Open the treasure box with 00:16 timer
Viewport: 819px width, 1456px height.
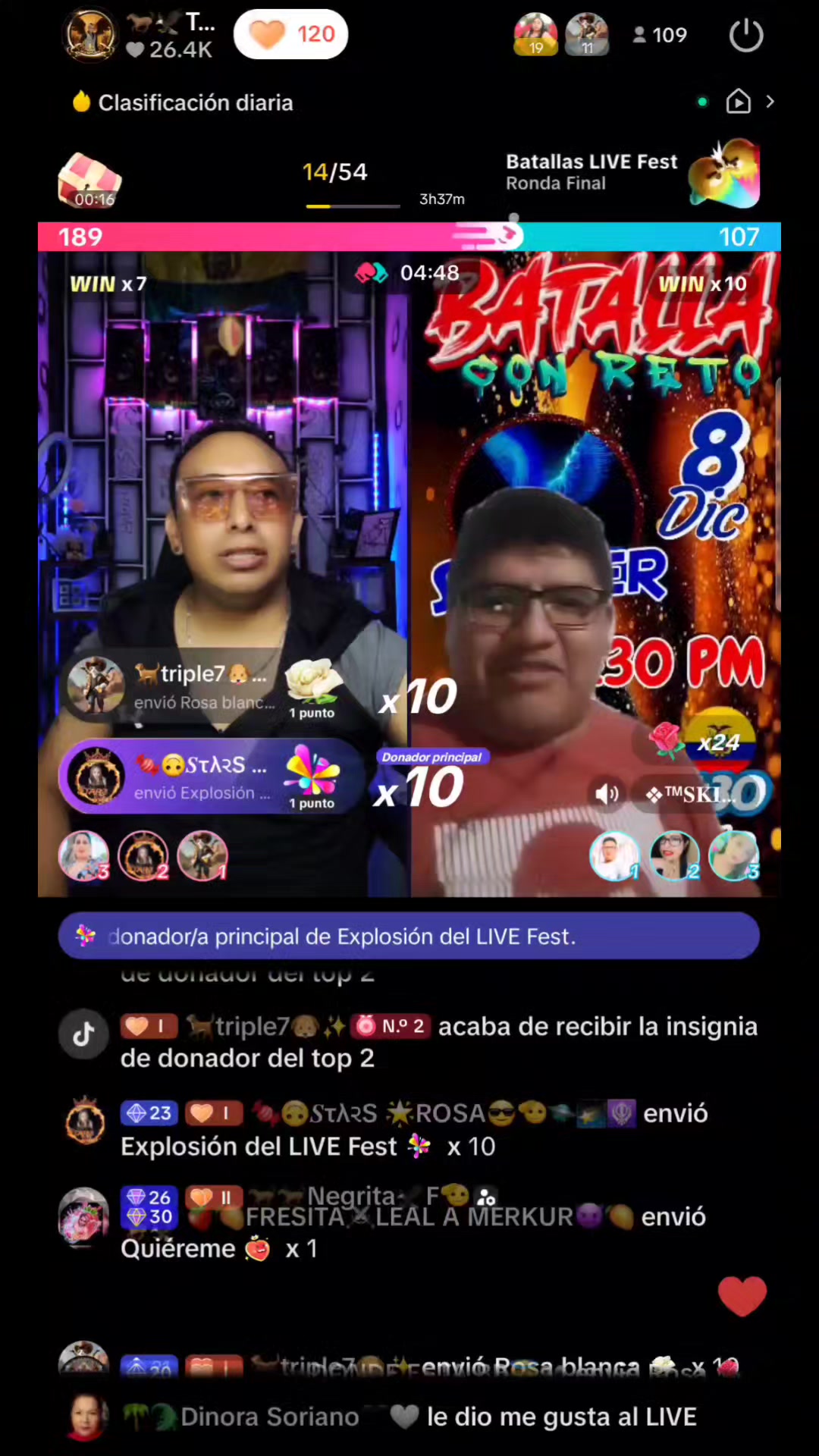(x=90, y=180)
